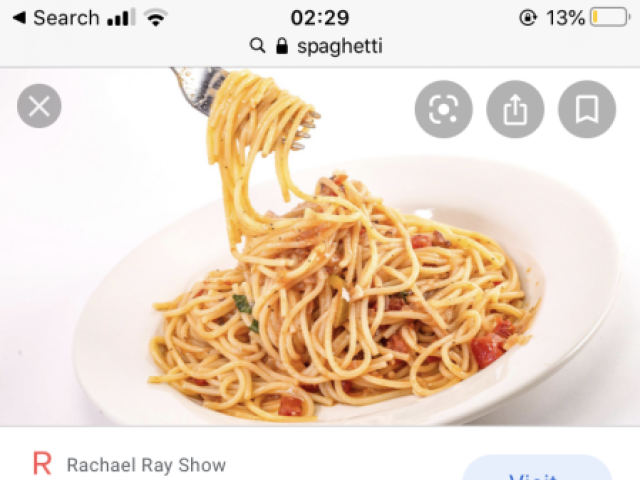Screen dimensions: 640x480
Task: Tap the spaghetti address bar
Action: click(320, 46)
